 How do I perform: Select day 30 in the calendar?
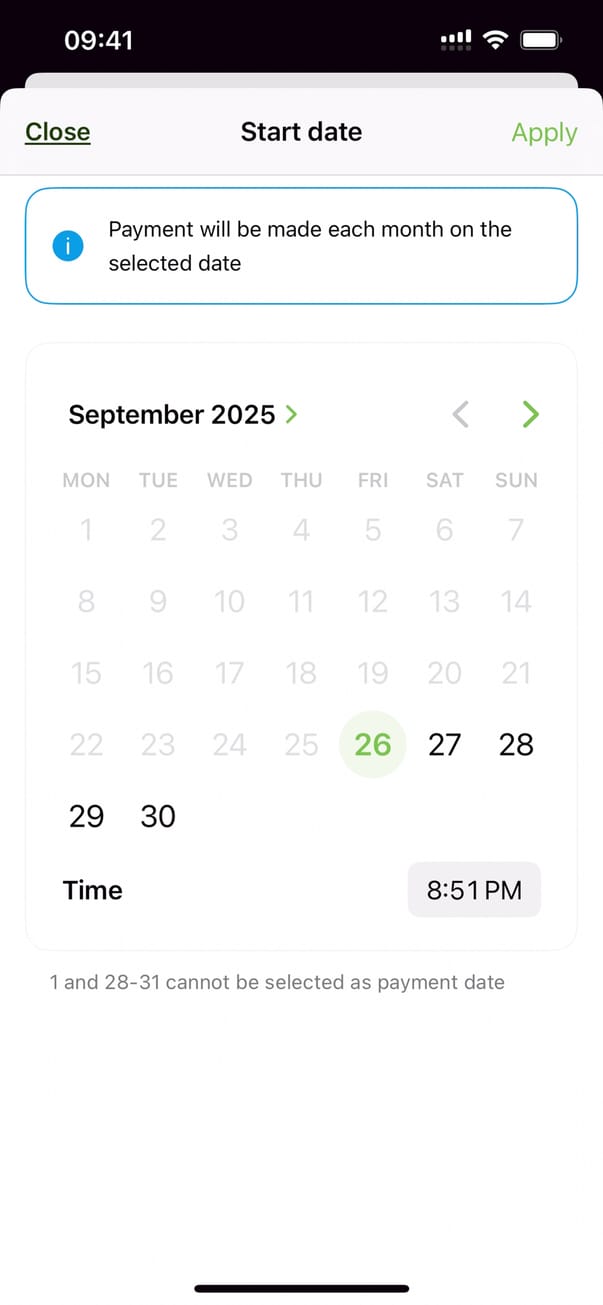158,816
